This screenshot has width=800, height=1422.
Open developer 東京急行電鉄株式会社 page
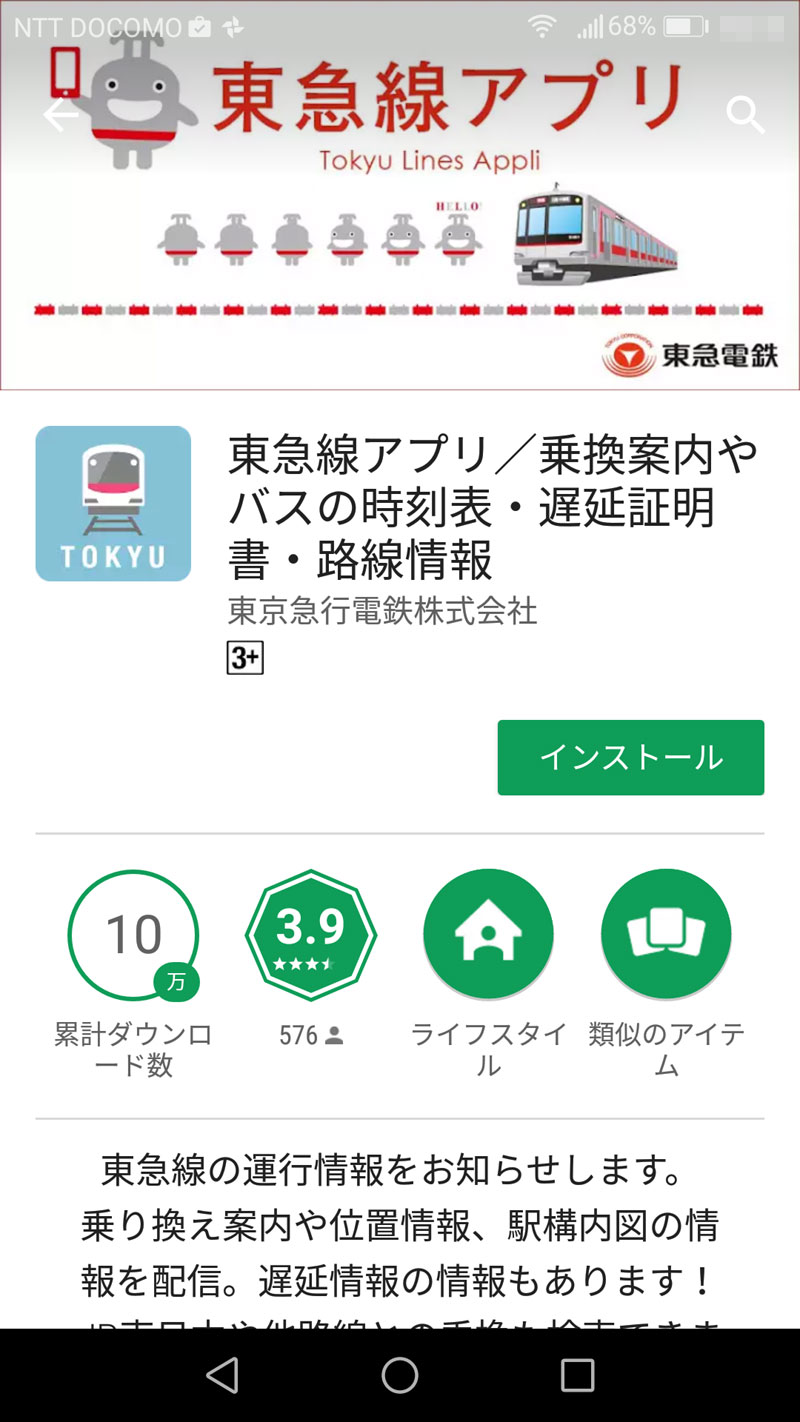[382, 610]
